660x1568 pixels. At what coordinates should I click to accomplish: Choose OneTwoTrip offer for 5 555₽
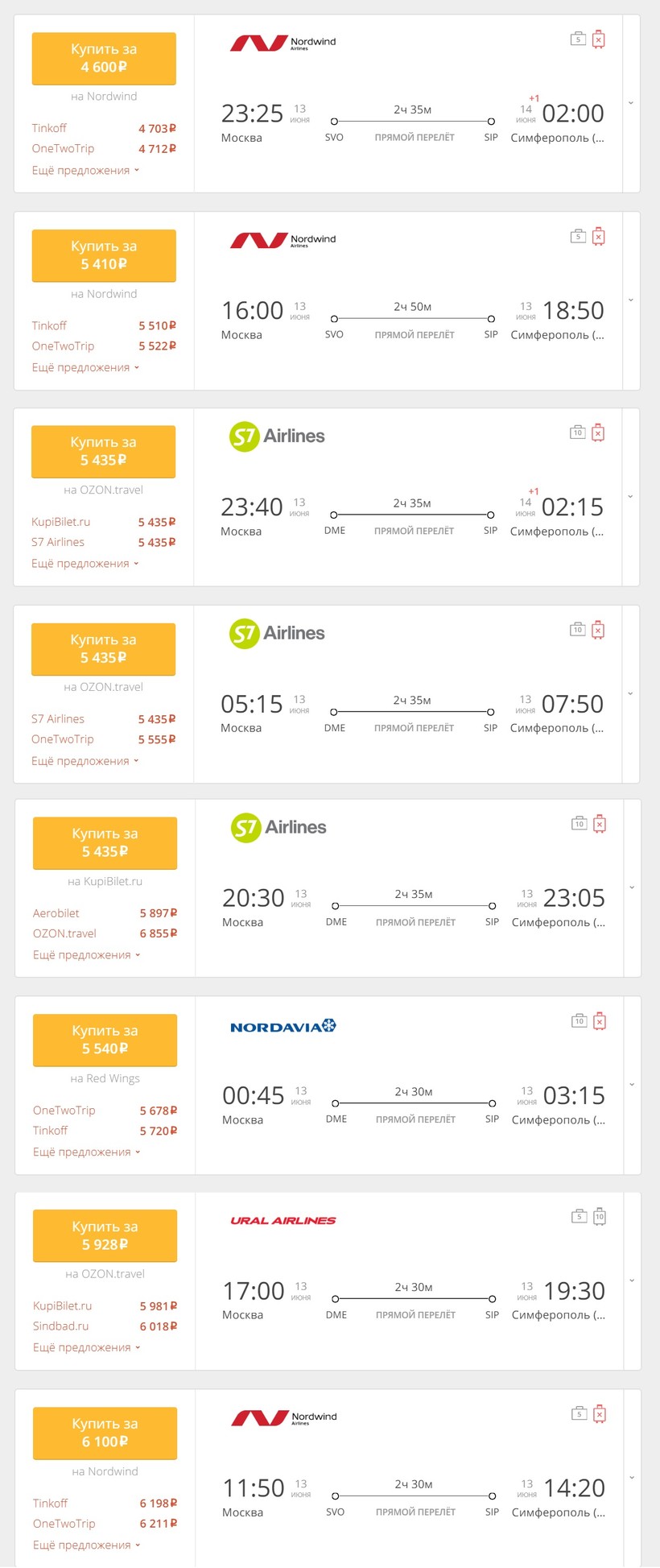click(x=103, y=739)
